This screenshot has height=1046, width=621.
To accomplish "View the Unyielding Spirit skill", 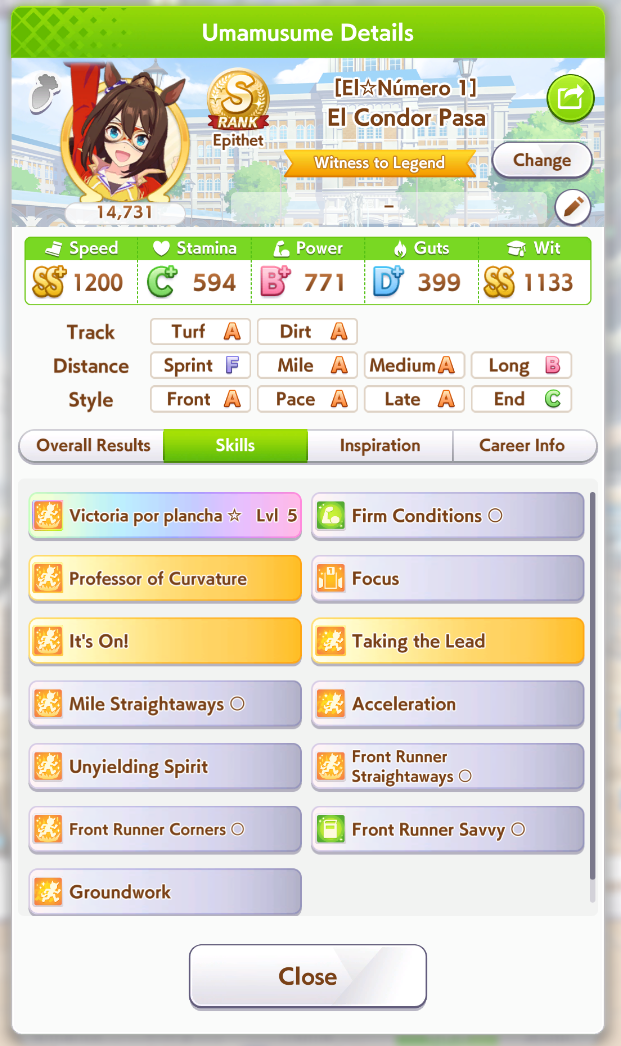I will point(165,767).
